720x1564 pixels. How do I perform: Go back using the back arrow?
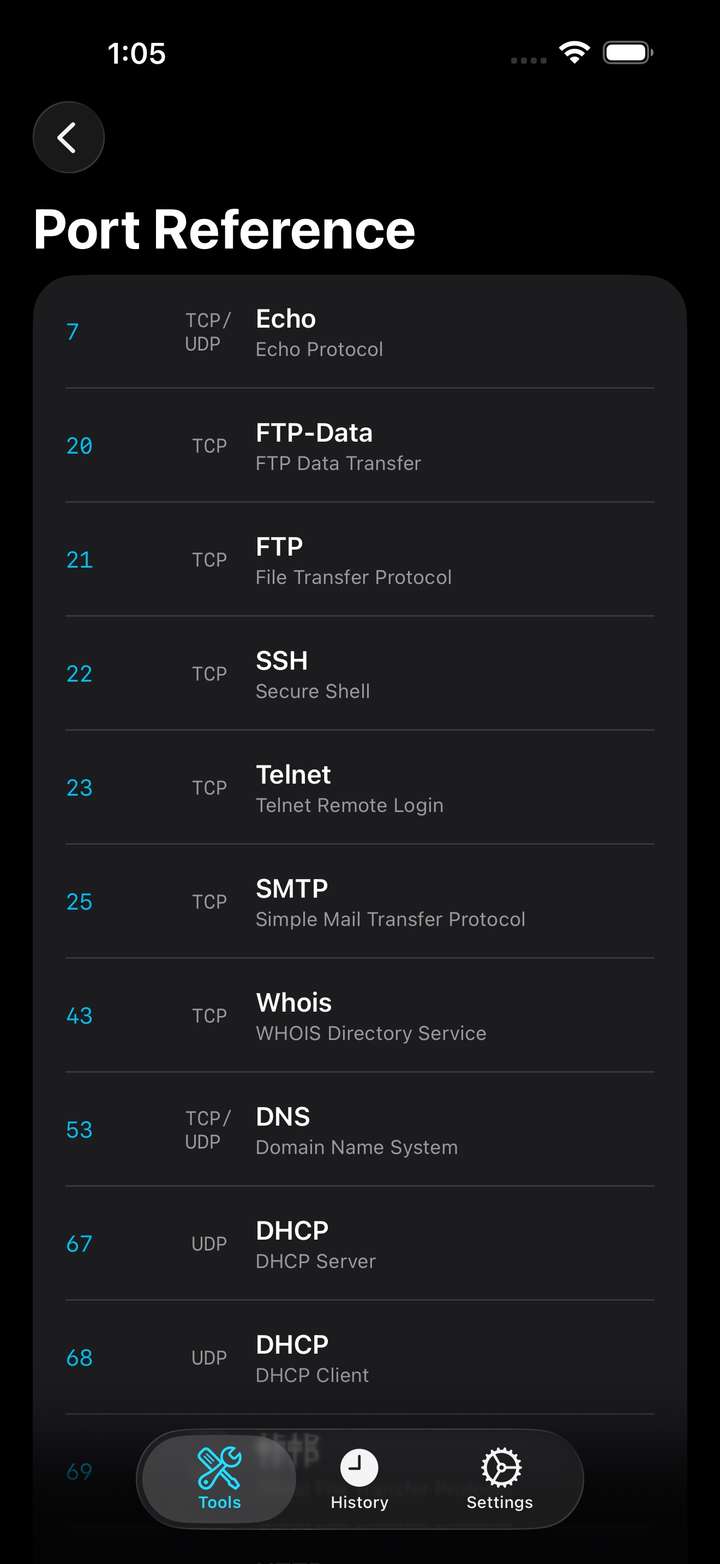(x=68, y=138)
